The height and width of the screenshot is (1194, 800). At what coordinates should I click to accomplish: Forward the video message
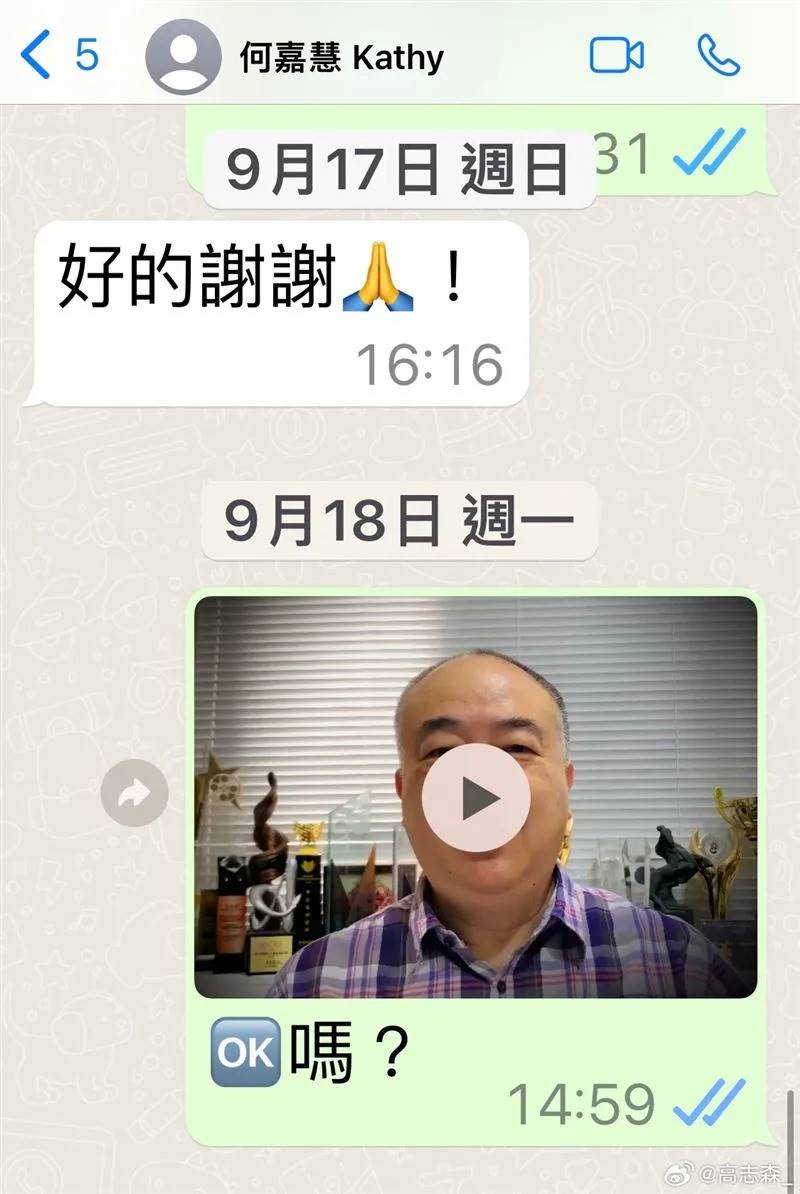click(134, 793)
